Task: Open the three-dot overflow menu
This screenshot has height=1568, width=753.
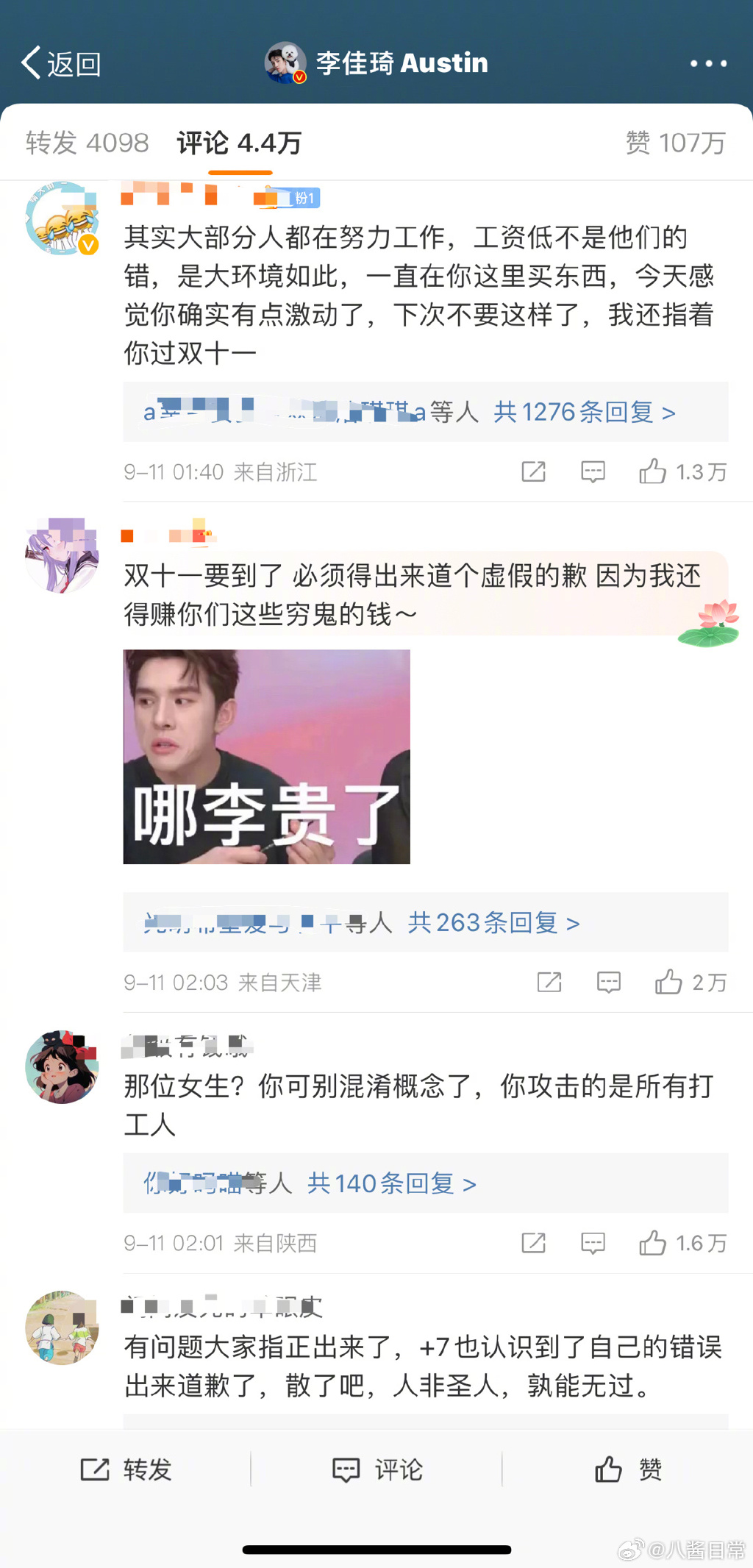Action: point(708,64)
